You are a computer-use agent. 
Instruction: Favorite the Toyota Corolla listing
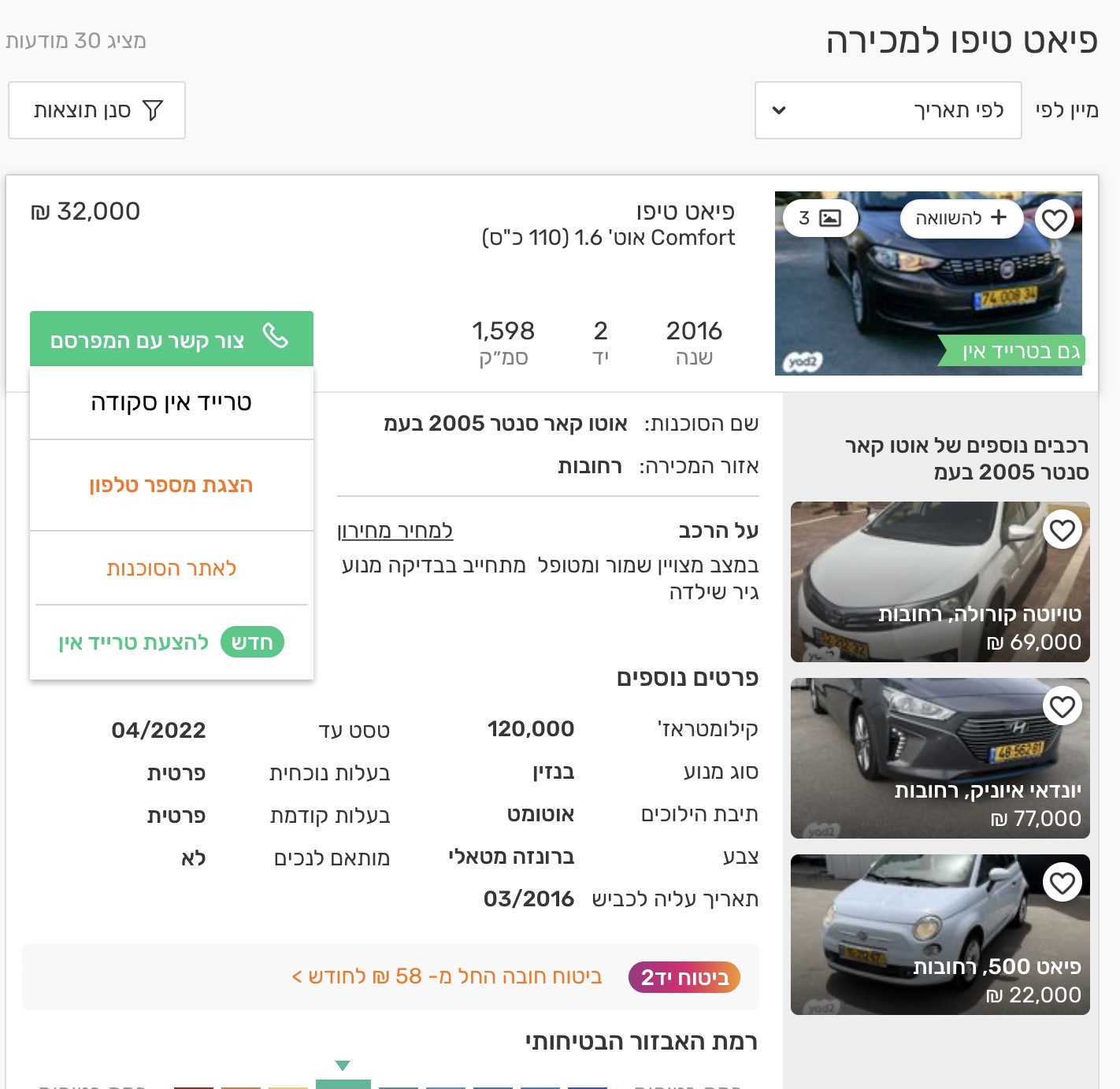click(x=1062, y=531)
